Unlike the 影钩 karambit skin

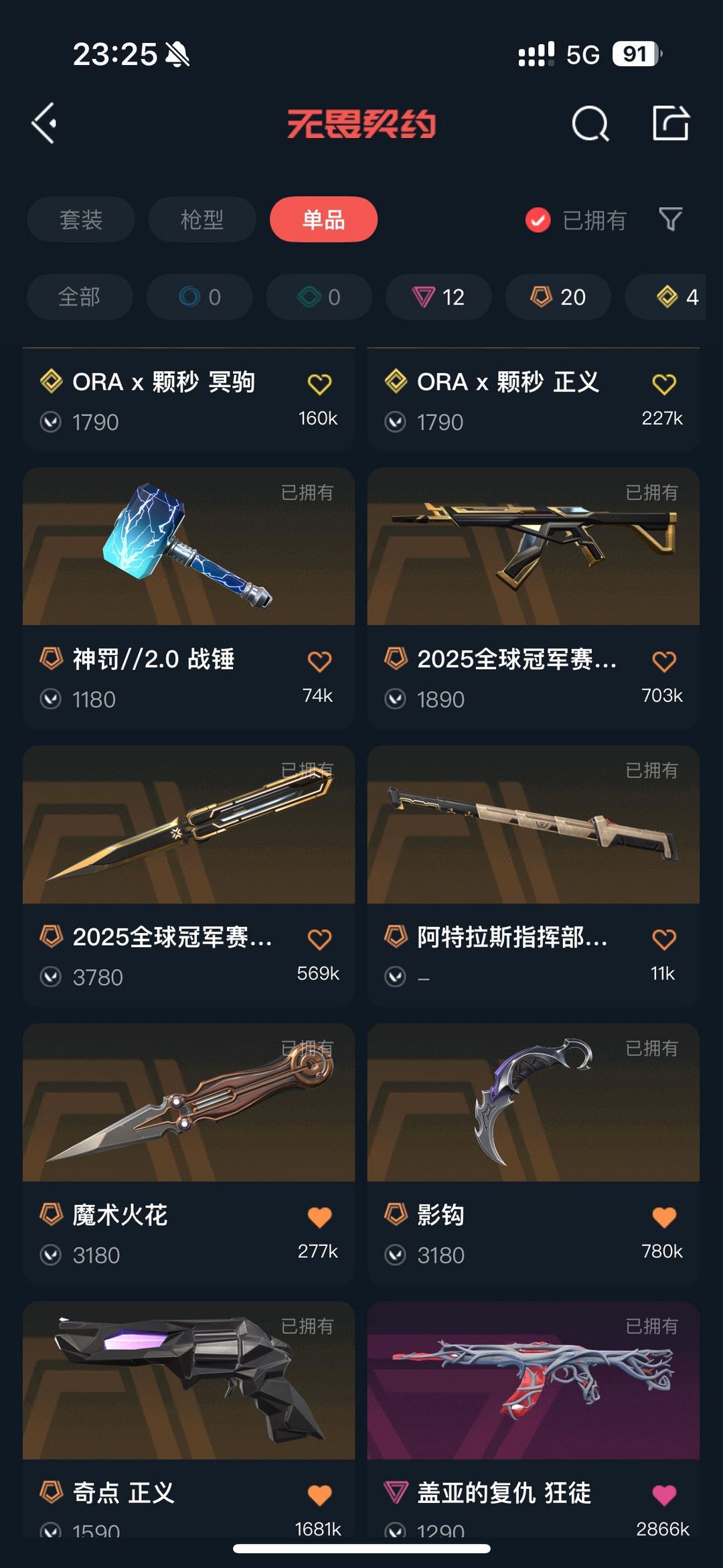click(664, 1217)
